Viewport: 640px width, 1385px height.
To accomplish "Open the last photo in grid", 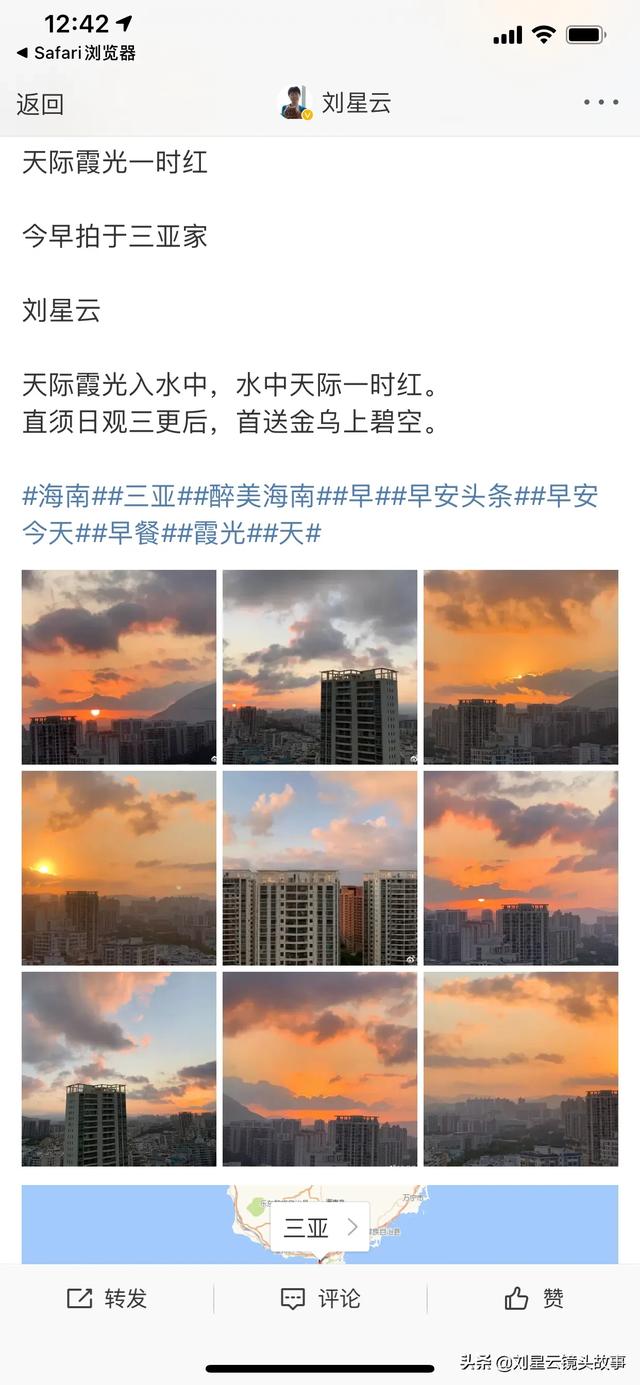I will point(521,1069).
